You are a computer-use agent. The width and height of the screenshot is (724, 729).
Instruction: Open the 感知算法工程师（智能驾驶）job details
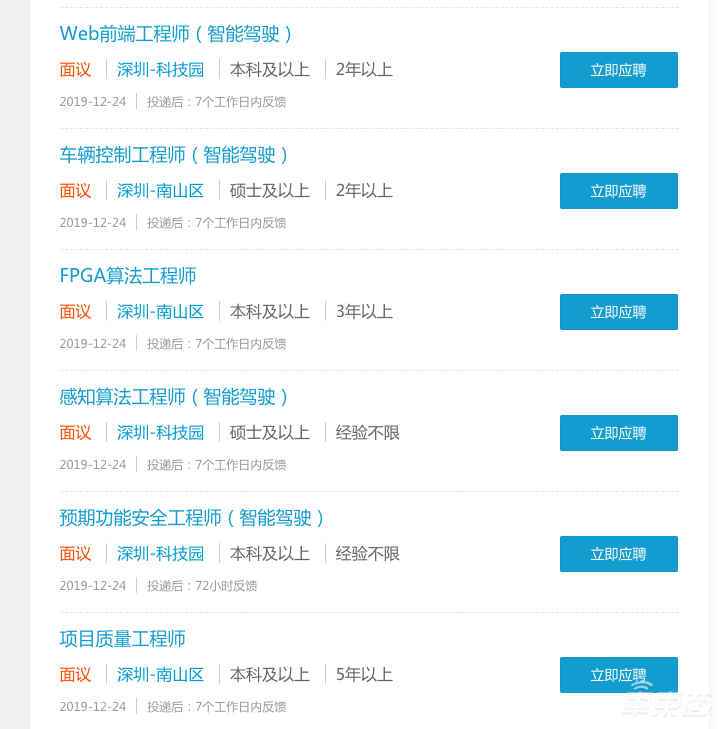coord(176,396)
